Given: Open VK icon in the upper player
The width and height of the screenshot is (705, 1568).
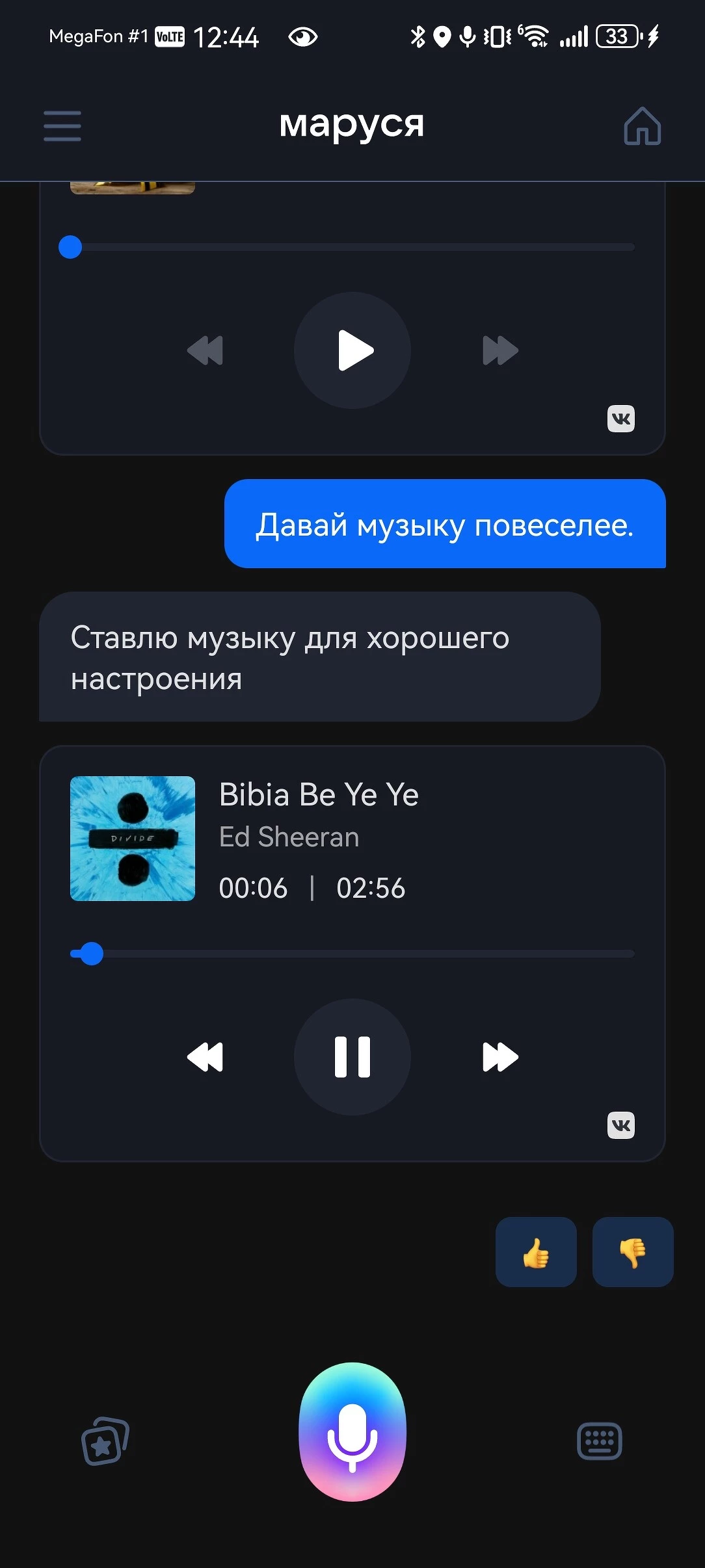Looking at the screenshot, I should tap(620, 418).
